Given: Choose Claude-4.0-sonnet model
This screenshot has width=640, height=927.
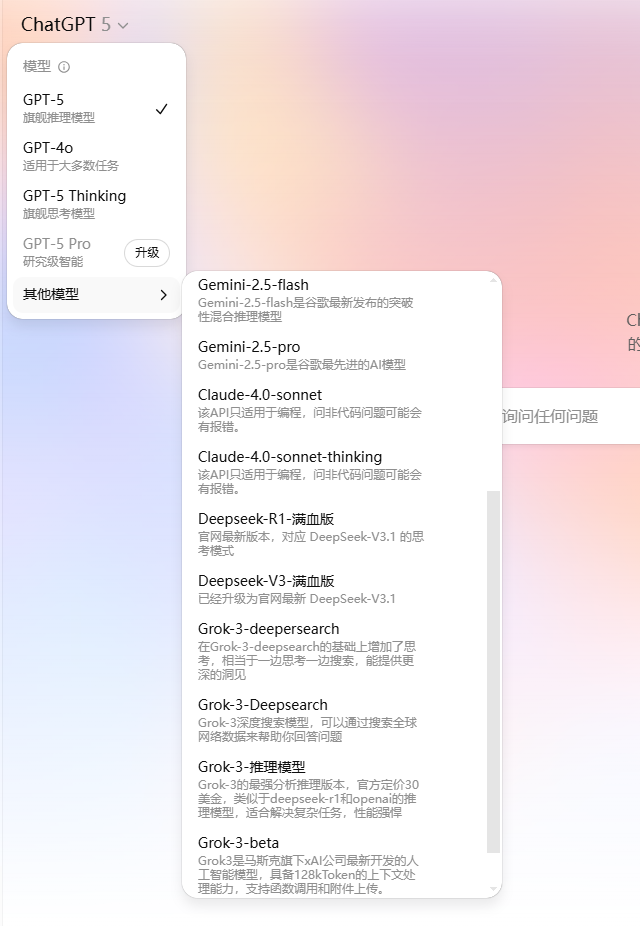Looking at the screenshot, I should [310, 410].
